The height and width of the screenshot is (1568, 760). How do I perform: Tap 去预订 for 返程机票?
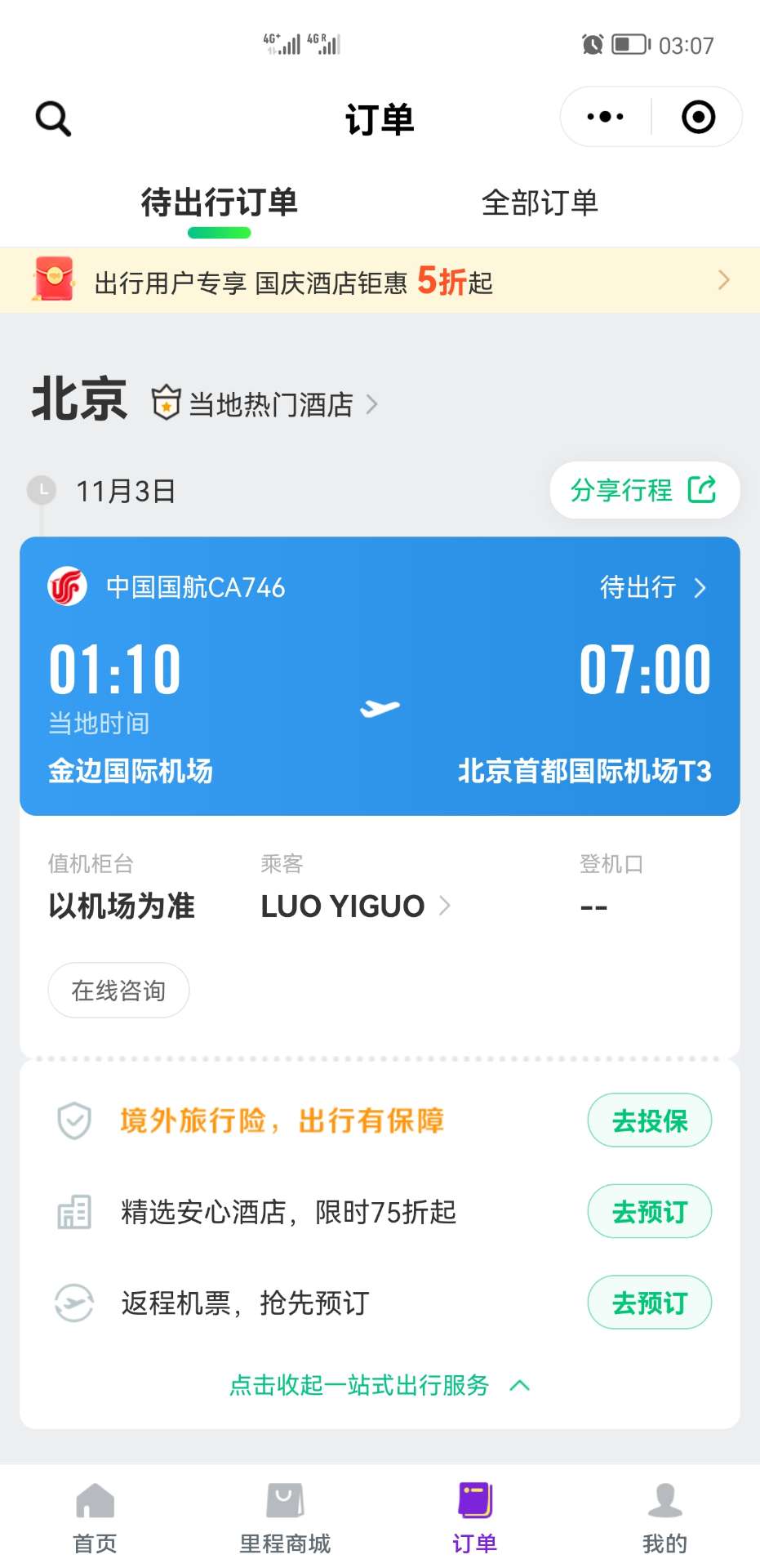click(649, 1303)
